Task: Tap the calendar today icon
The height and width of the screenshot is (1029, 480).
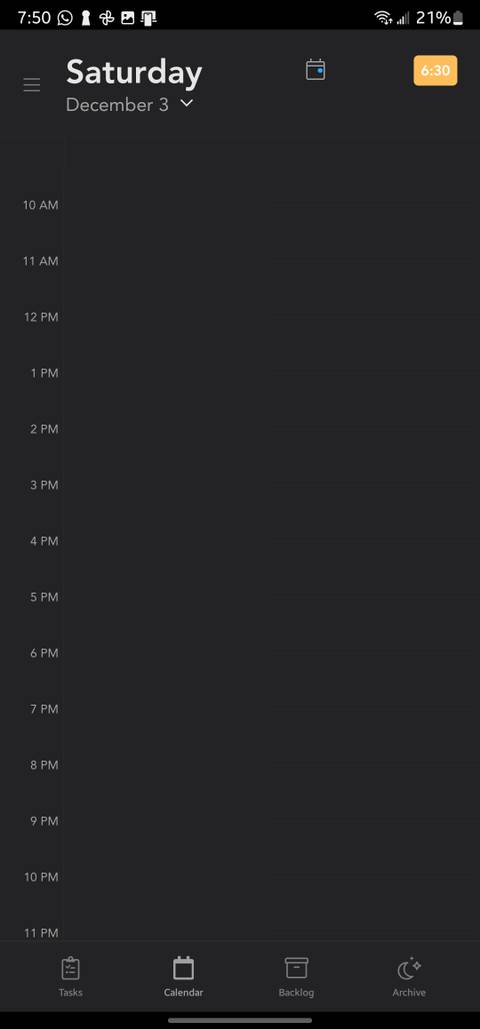Action: [315, 70]
